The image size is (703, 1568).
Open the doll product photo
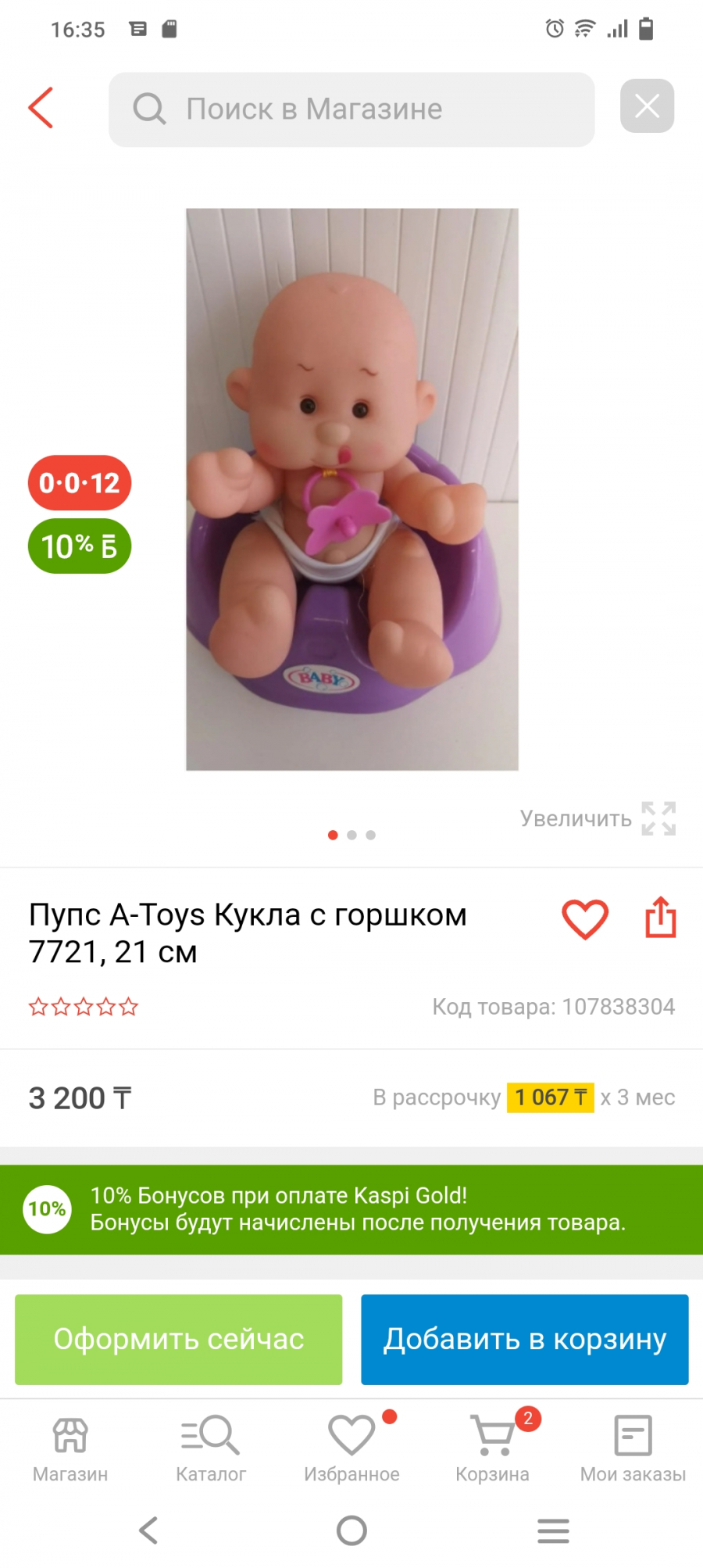point(352,489)
